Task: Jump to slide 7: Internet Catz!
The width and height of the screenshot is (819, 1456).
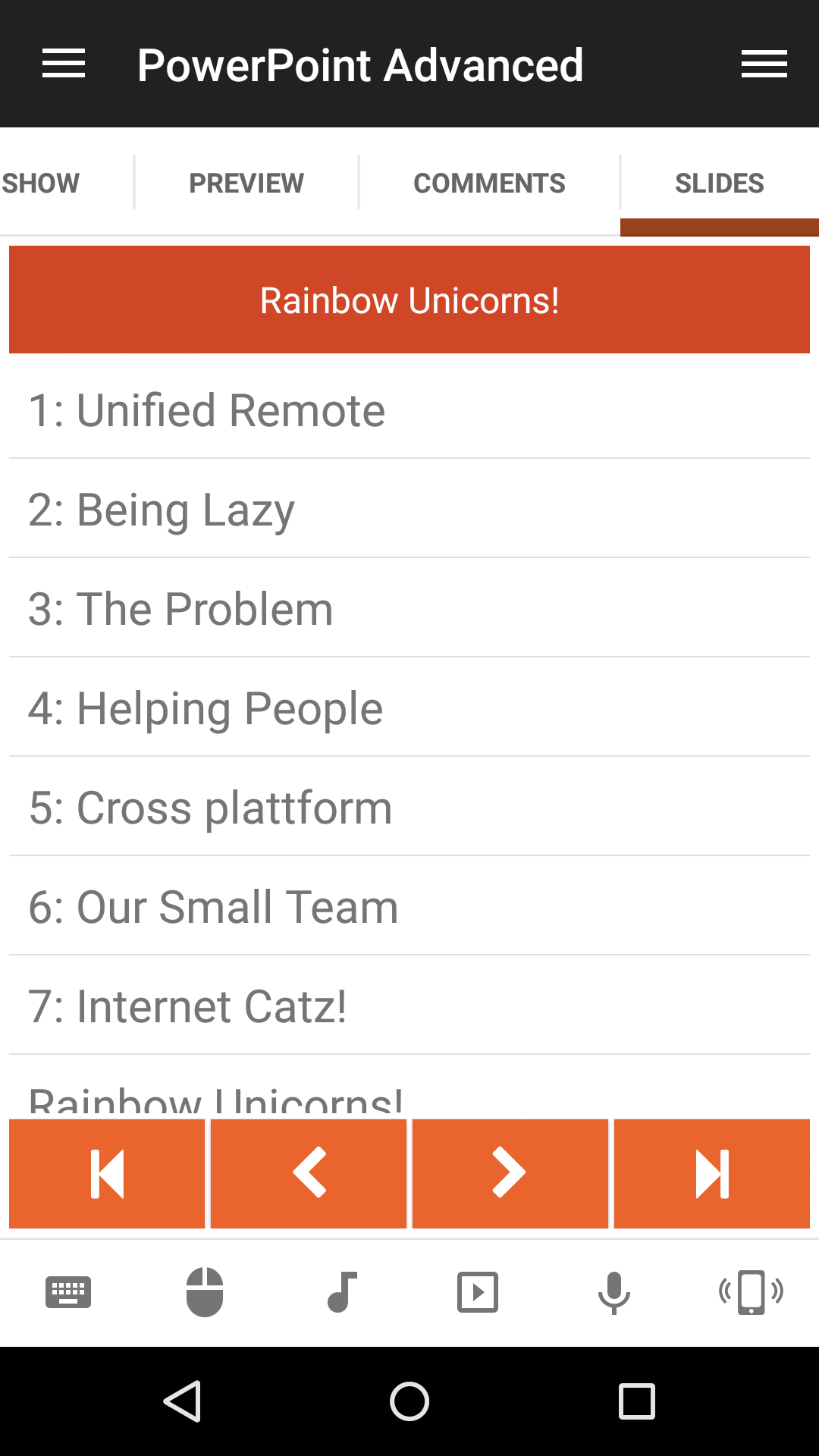Action: [409, 1006]
